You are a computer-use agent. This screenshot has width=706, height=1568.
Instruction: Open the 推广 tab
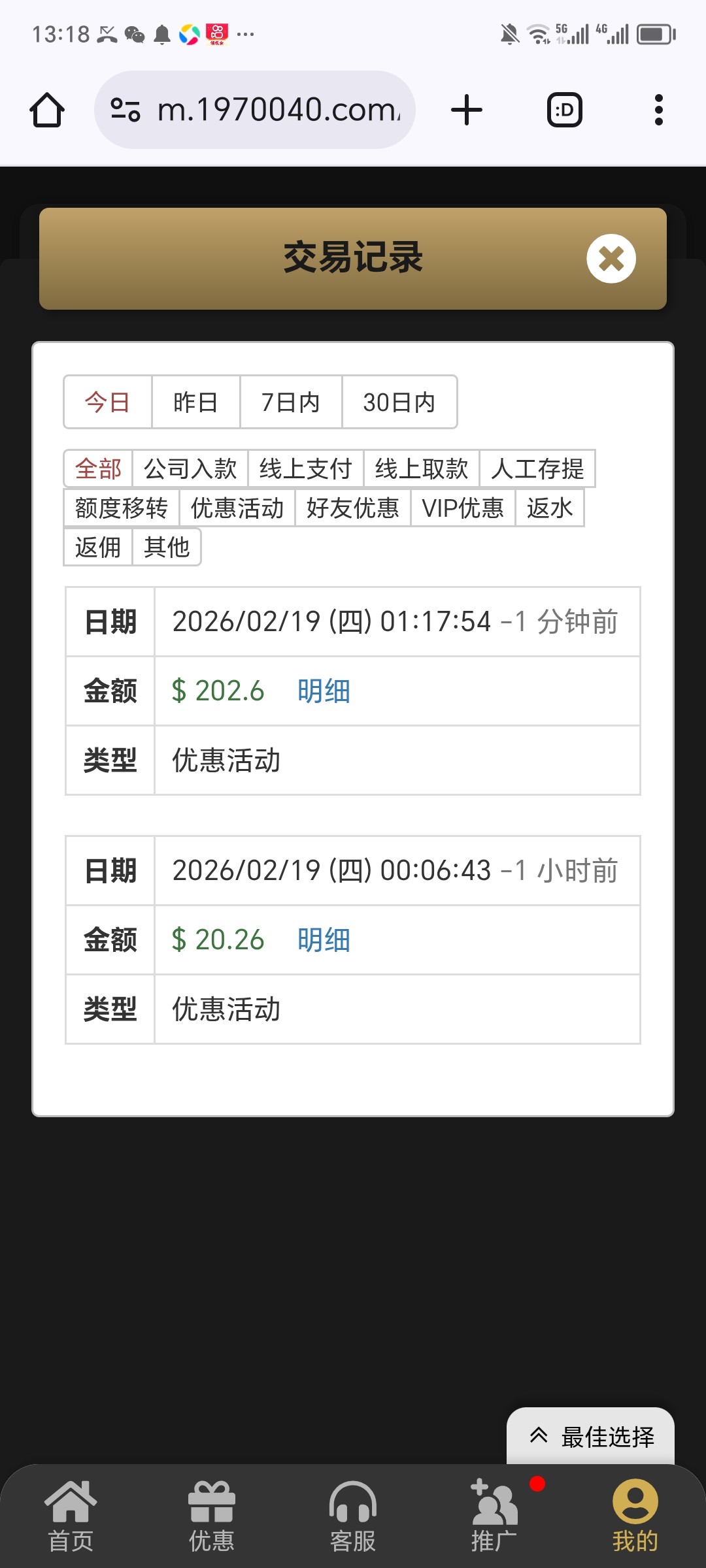[x=494, y=1516]
